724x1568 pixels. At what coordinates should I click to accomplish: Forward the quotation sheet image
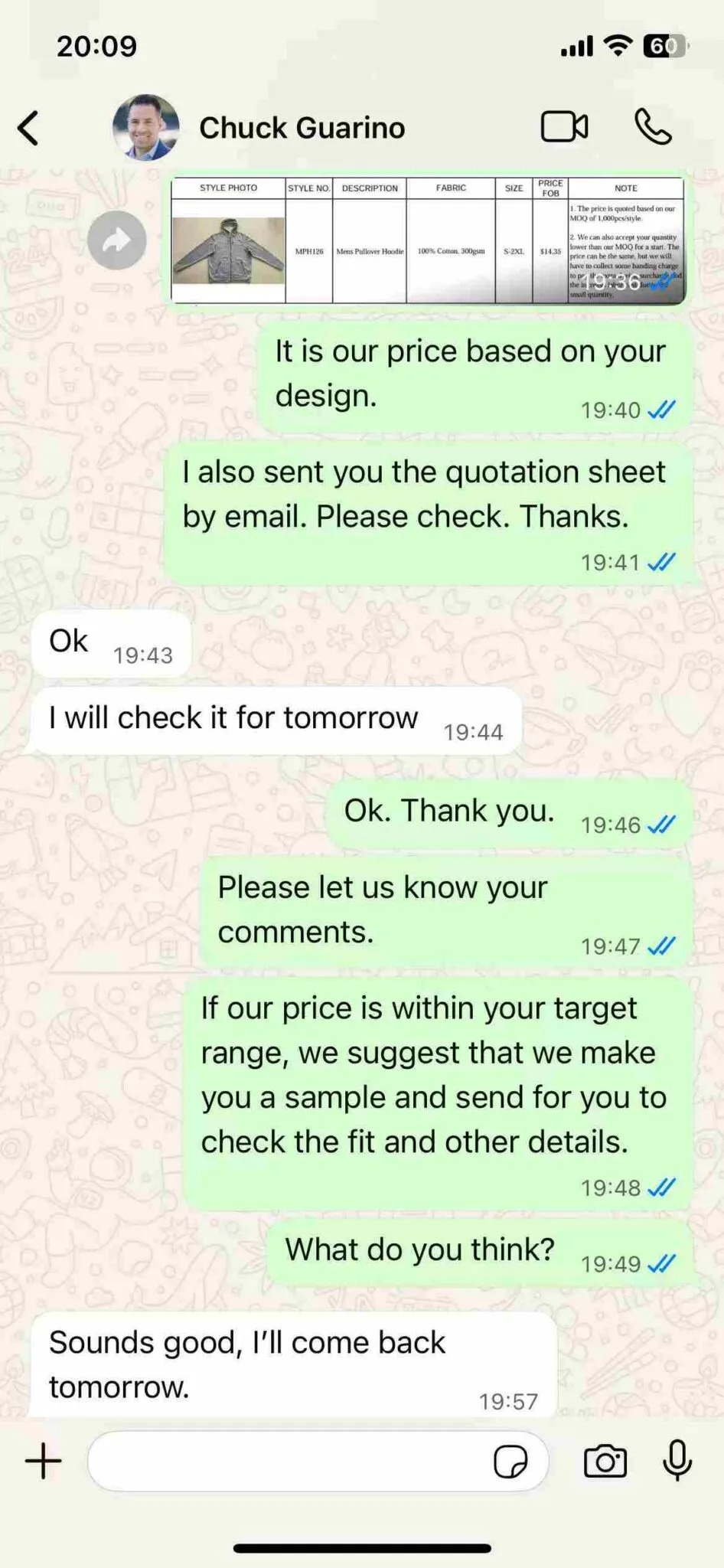pos(116,240)
